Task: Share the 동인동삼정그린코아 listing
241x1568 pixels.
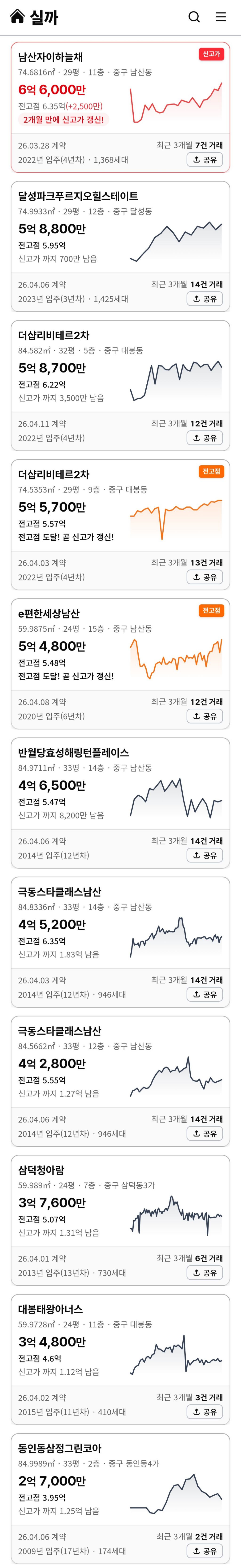Action: [x=205, y=1551]
